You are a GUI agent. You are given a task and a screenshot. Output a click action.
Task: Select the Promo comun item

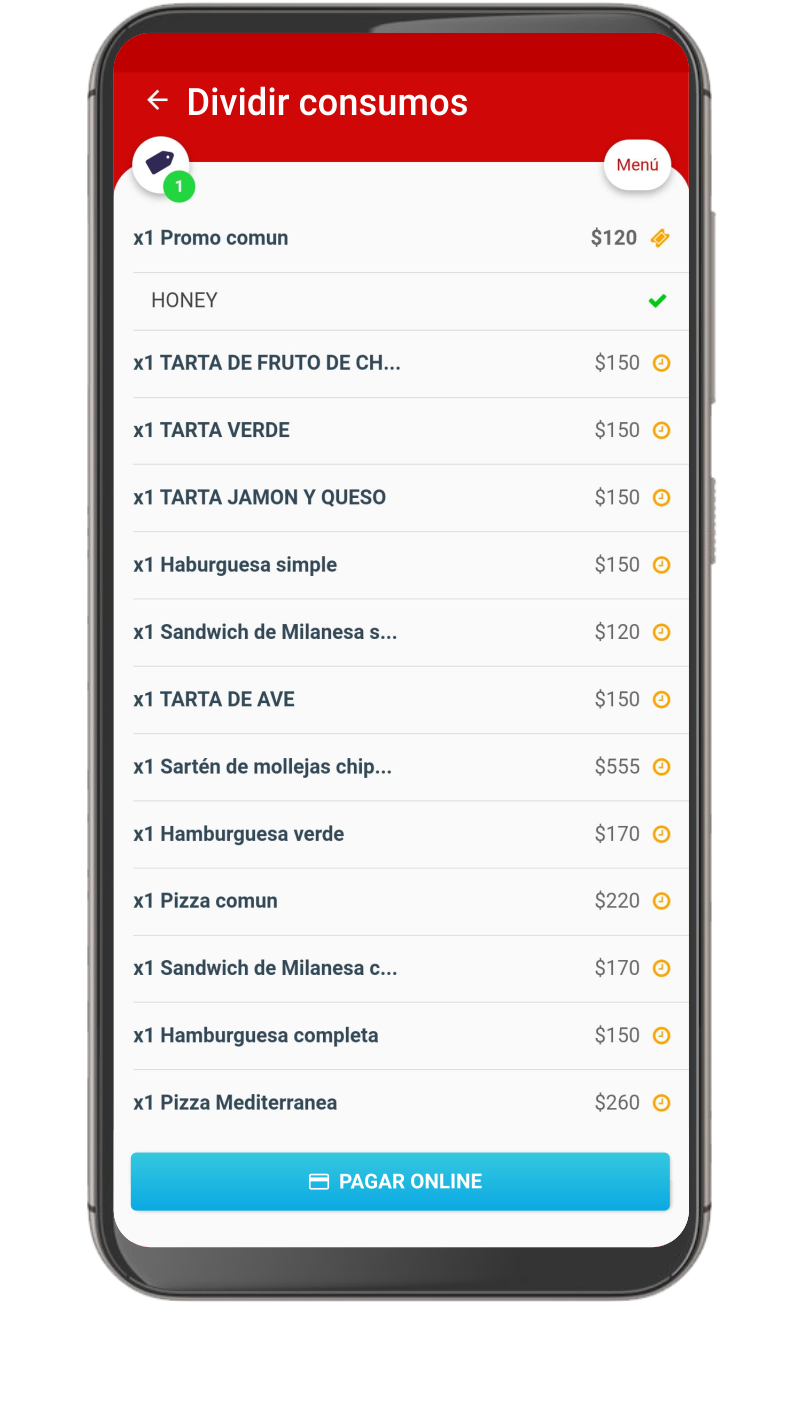(x=400, y=238)
